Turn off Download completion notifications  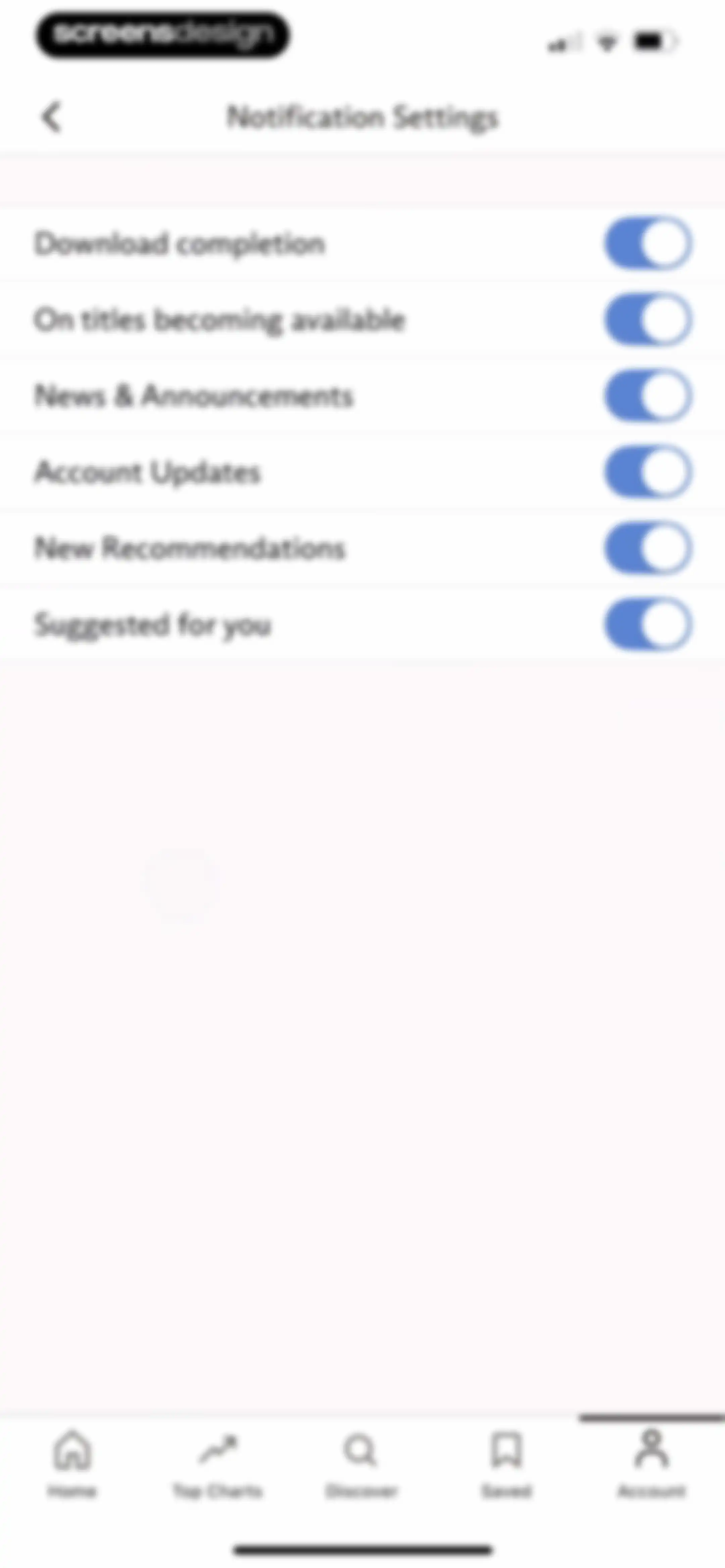pyautogui.click(x=648, y=243)
